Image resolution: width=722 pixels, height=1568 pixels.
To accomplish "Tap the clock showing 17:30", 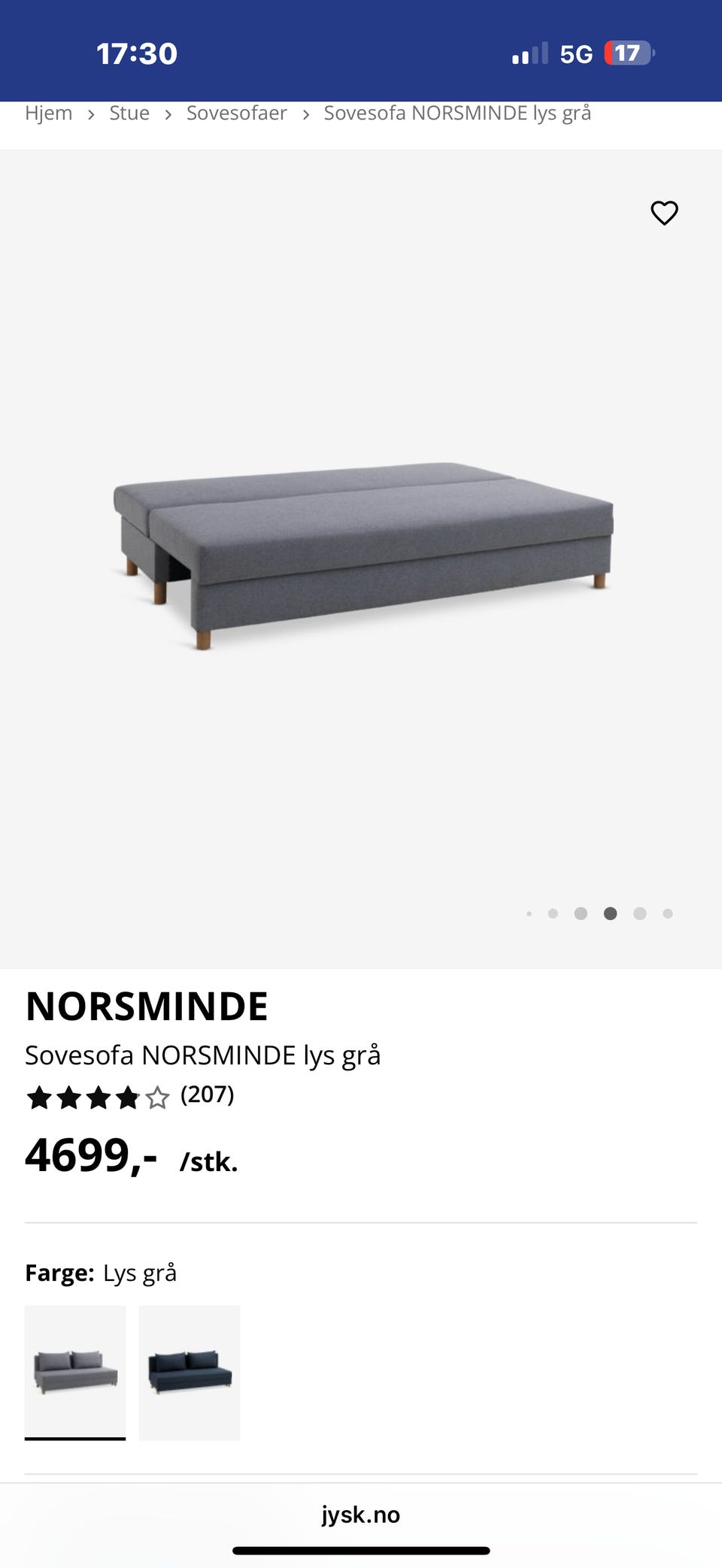I will (138, 53).
